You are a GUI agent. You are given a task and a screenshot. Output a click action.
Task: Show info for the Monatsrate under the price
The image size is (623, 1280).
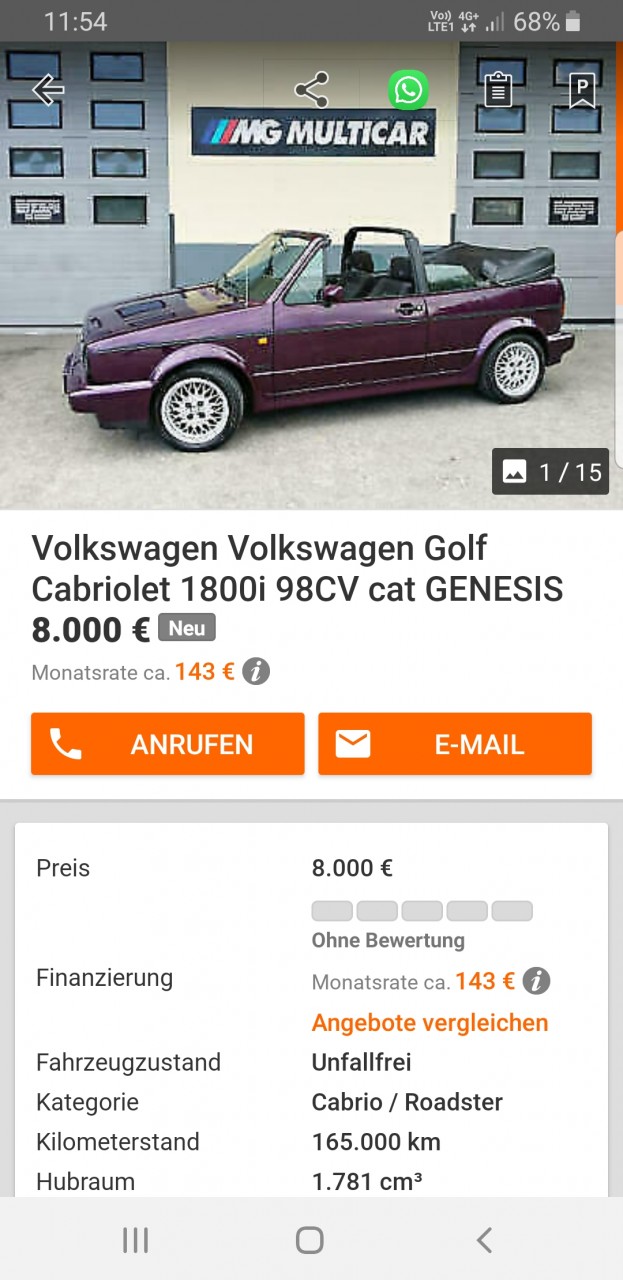click(x=257, y=672)
